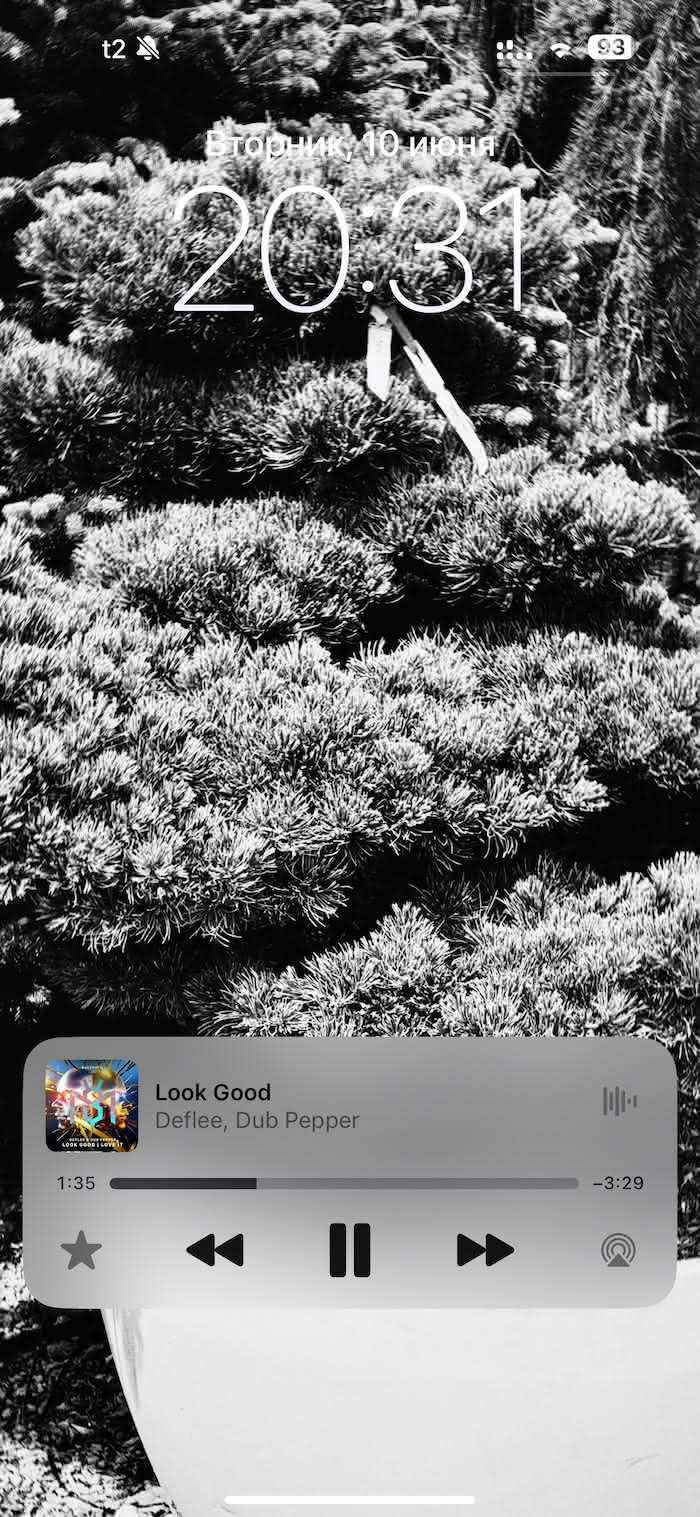Mark Look Good as favorite with star

tap(81, 1251)
